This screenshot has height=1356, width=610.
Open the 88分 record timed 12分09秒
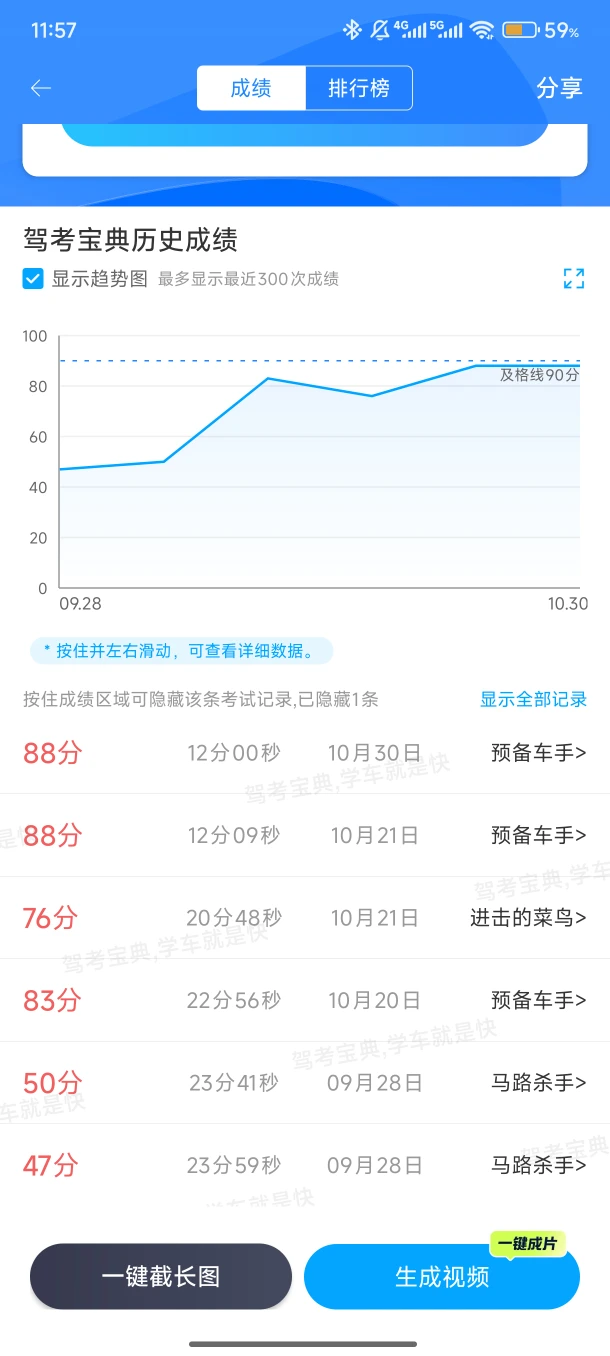pos(305,835)
